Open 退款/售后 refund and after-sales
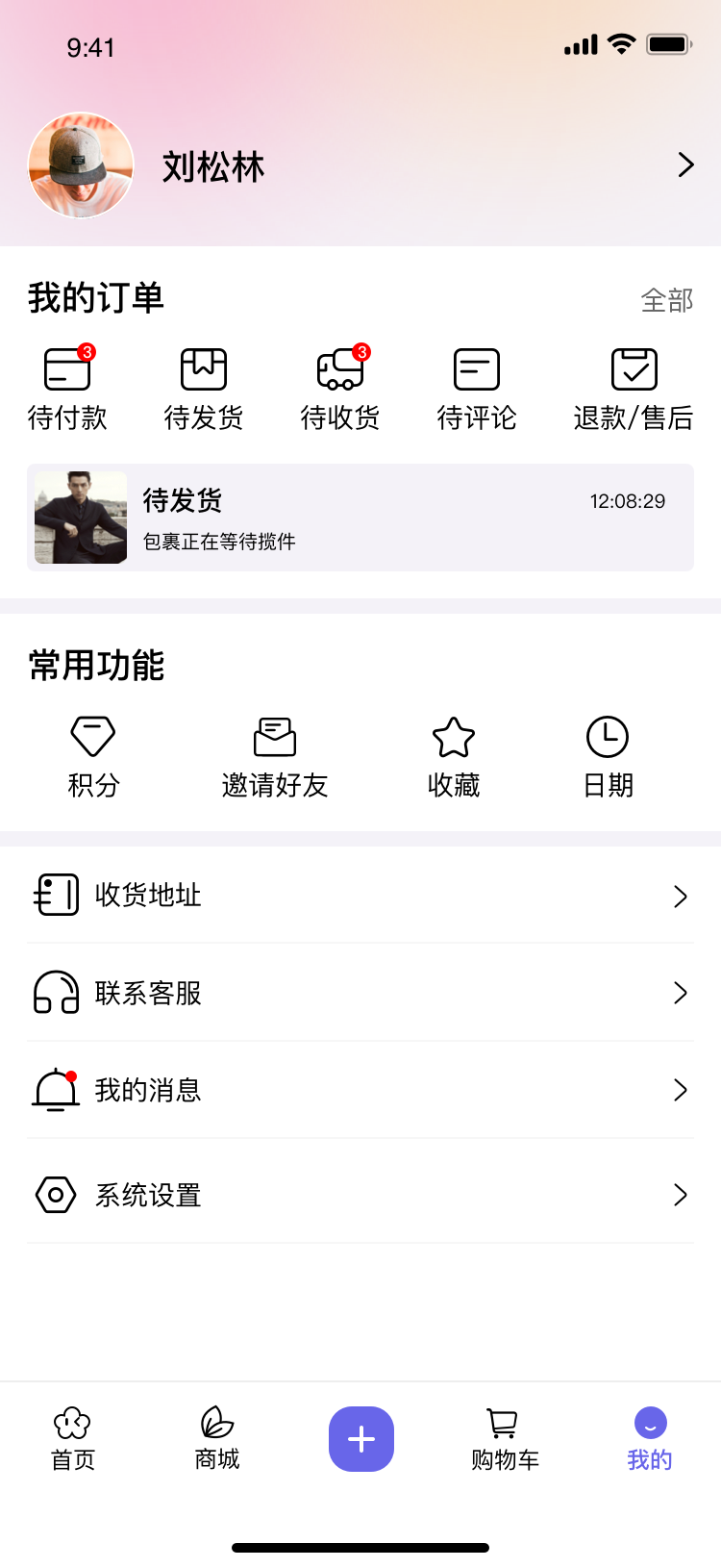721x1568 pixels. 634,389
